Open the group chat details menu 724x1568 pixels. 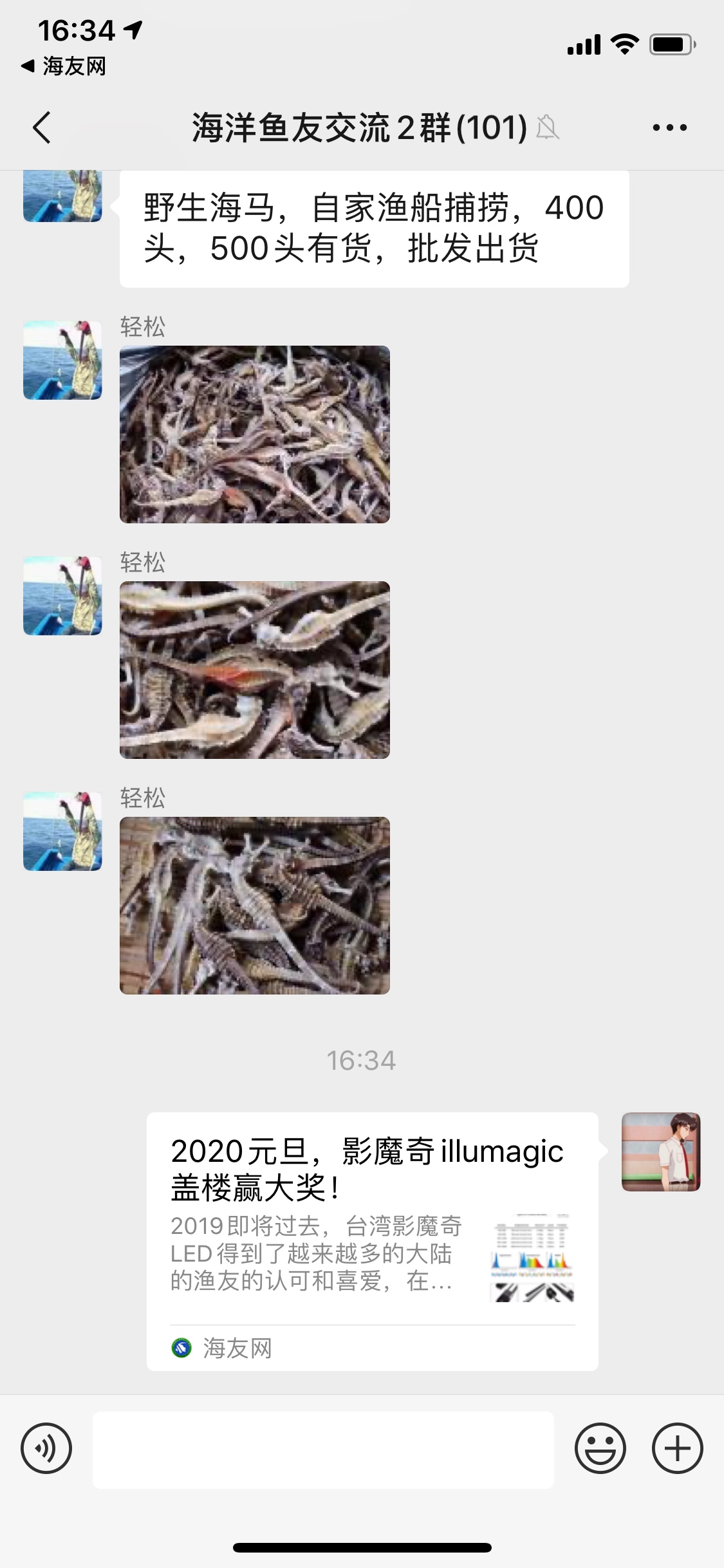click(669, 127)
